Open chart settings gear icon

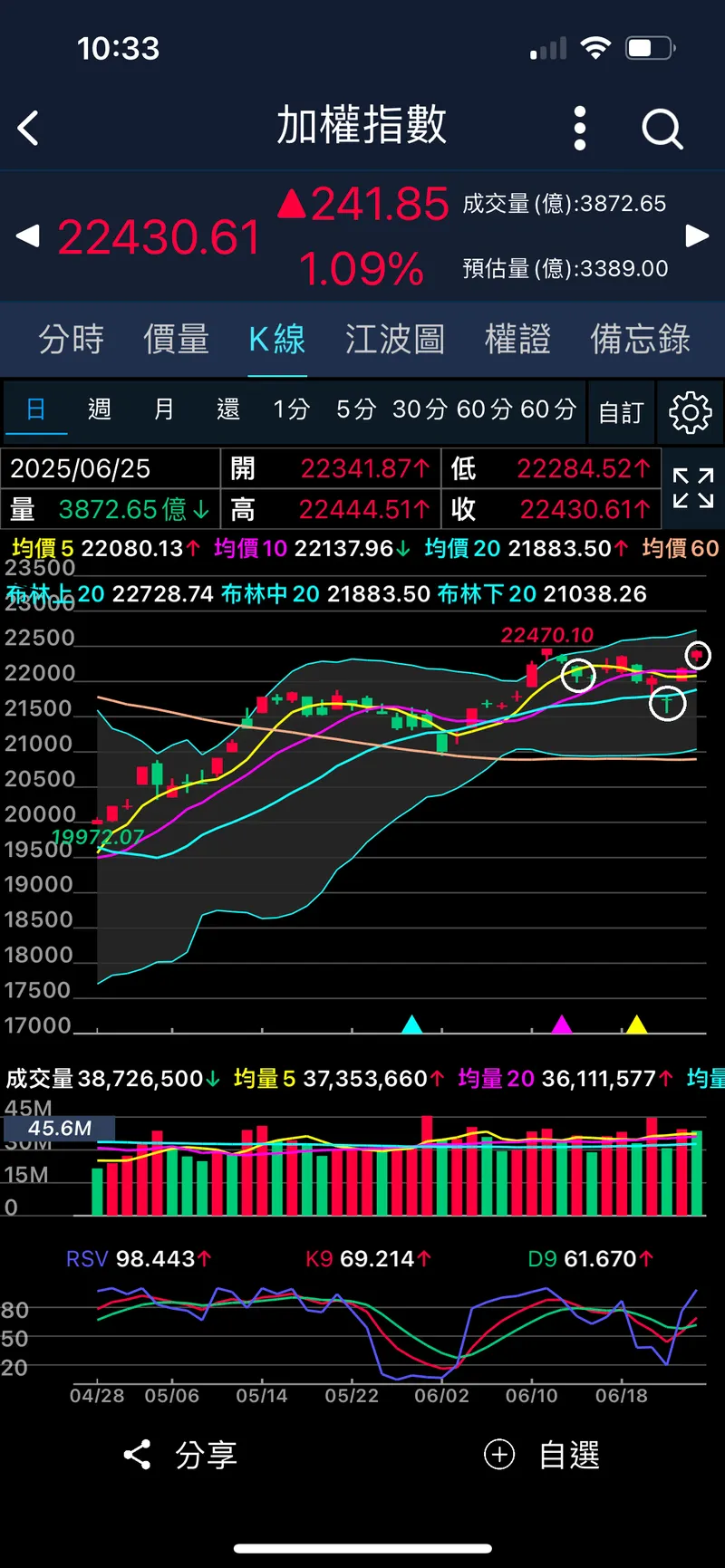coord(691,412)
